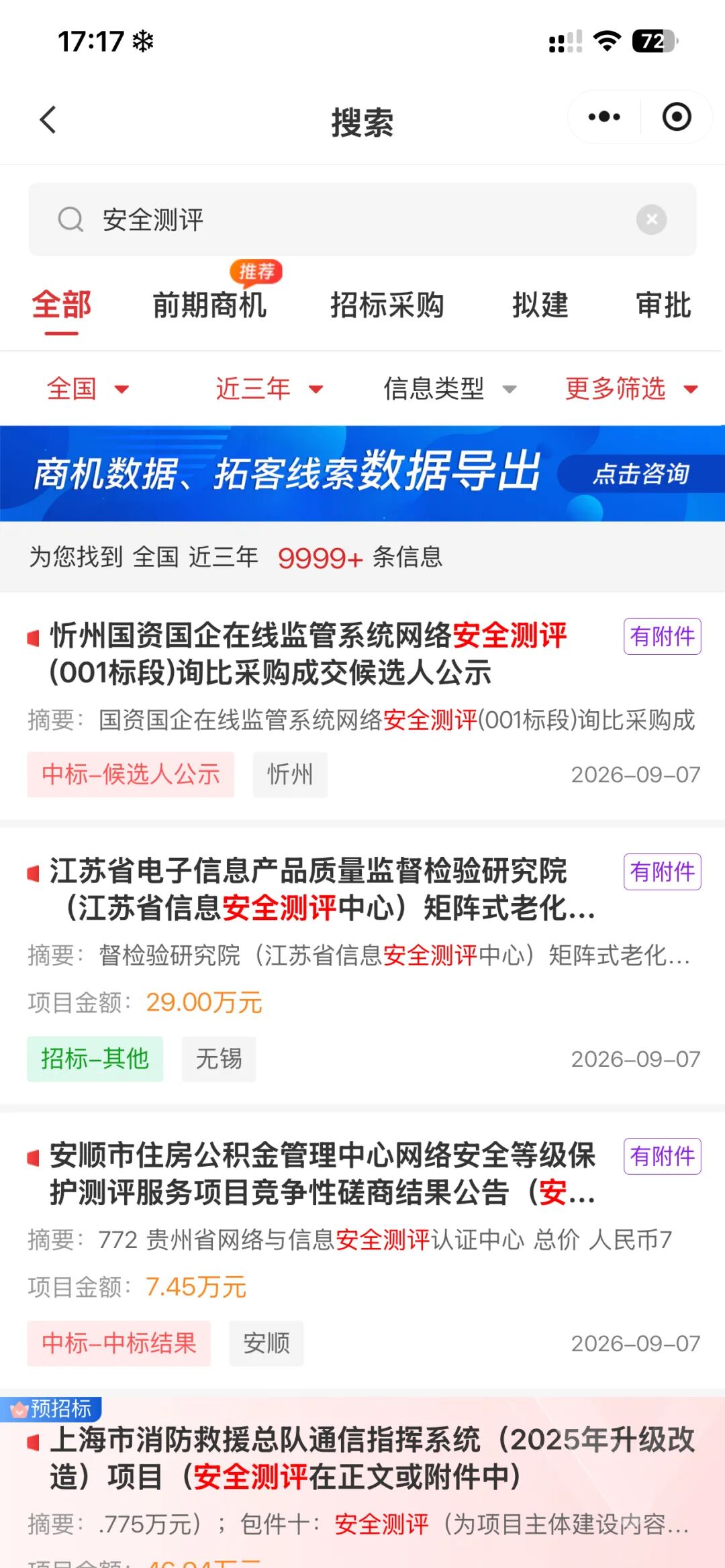Switch to the 前期商机 tab
725x1568 pixels.
(209, 305)
